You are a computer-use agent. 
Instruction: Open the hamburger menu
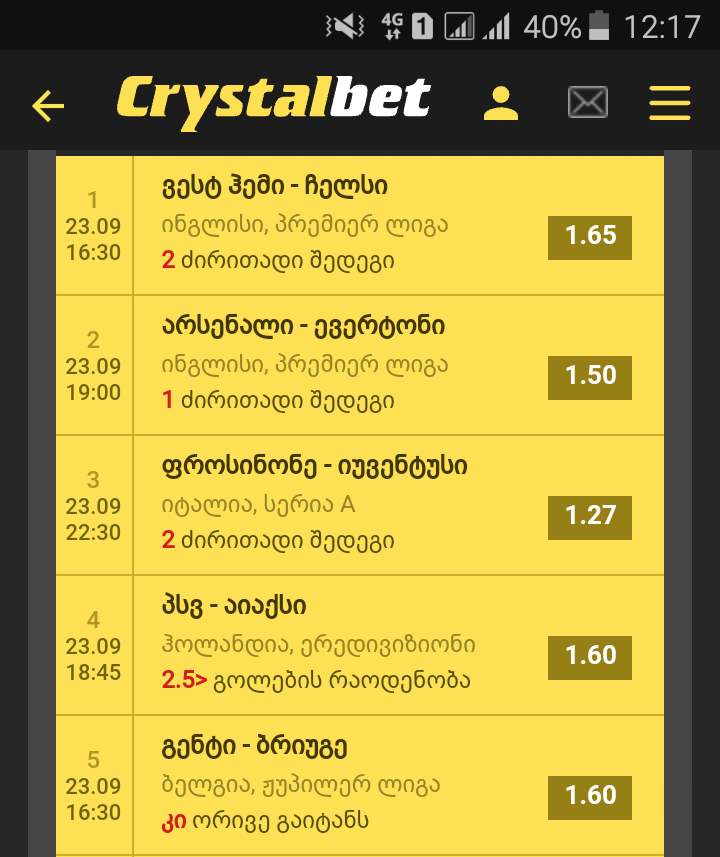(670, 101)
